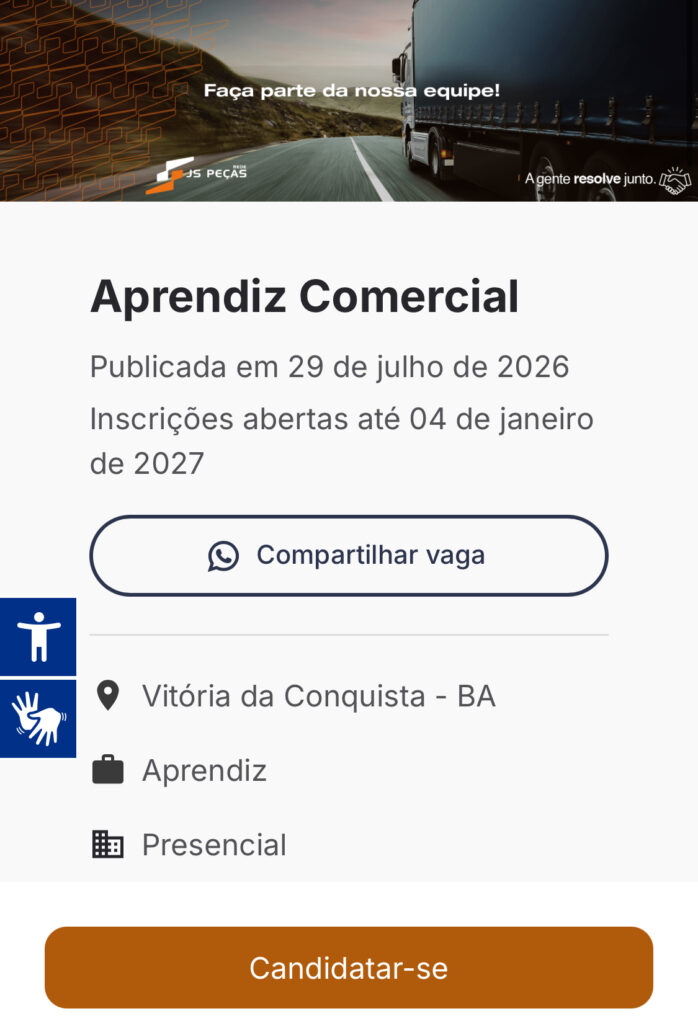698x1024 pixels.
Task: Share the job via Compartilhar vaga
Action: click(x=349, y=556)
